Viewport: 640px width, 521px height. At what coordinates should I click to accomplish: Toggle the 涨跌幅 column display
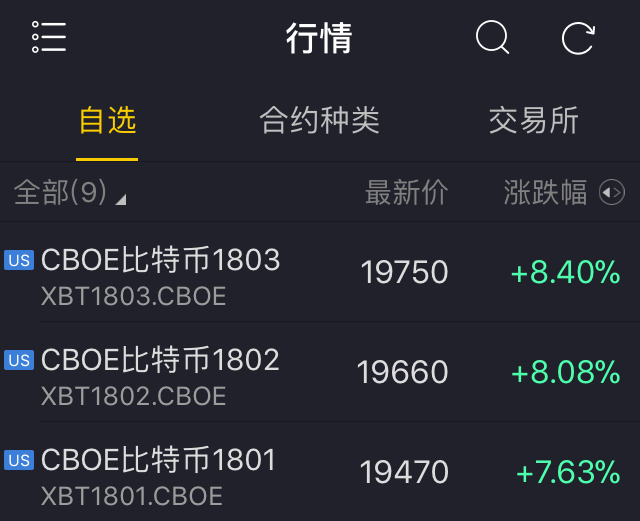click(x=611, y=193)
